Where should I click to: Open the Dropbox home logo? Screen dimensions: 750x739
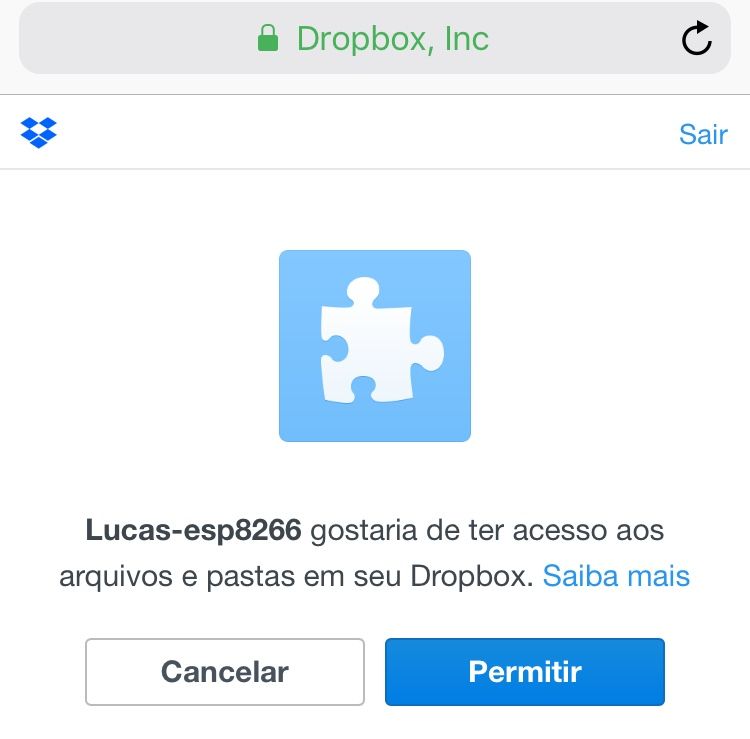tap(39, 132)
